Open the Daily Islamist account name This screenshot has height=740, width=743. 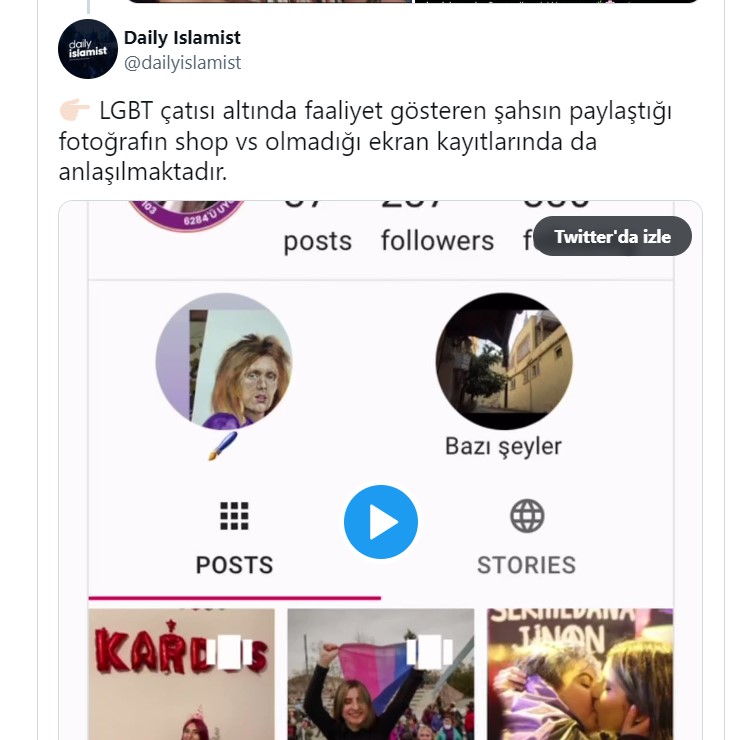(182, 38)
